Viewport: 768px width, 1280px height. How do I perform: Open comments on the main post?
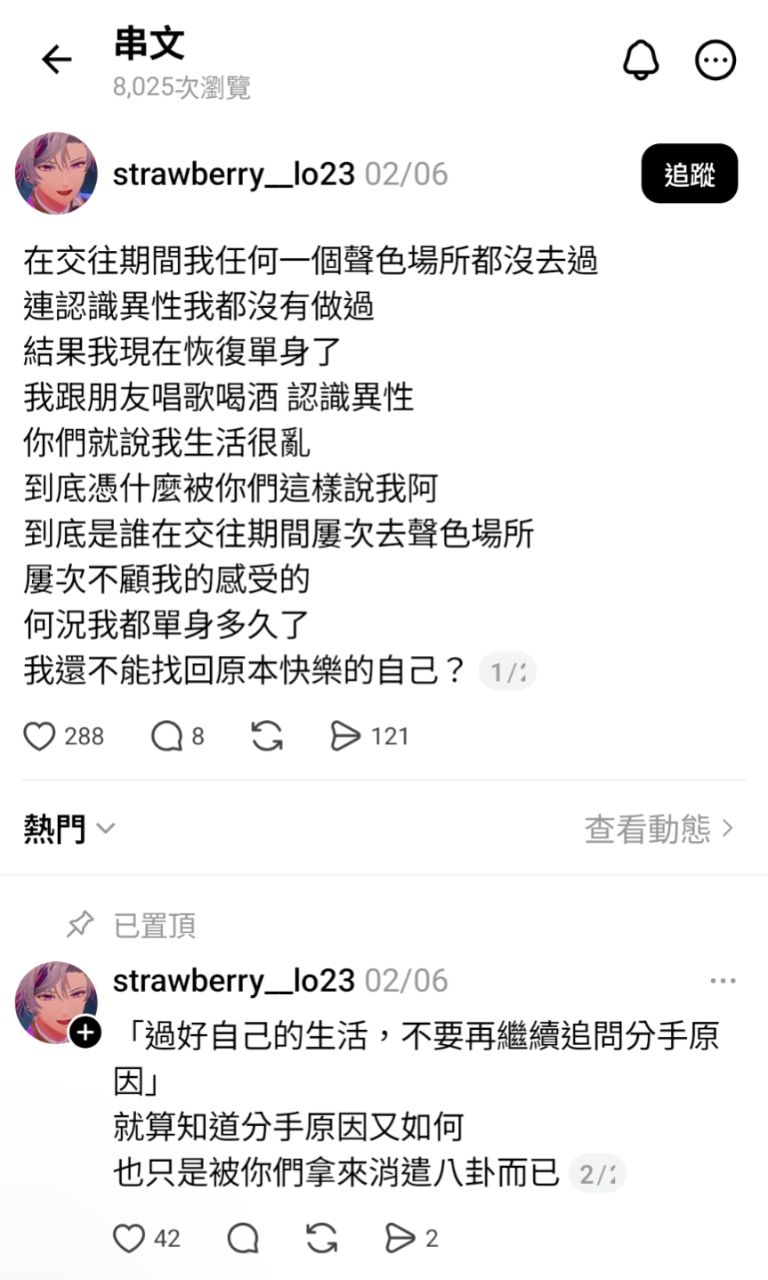coord(167,737)
